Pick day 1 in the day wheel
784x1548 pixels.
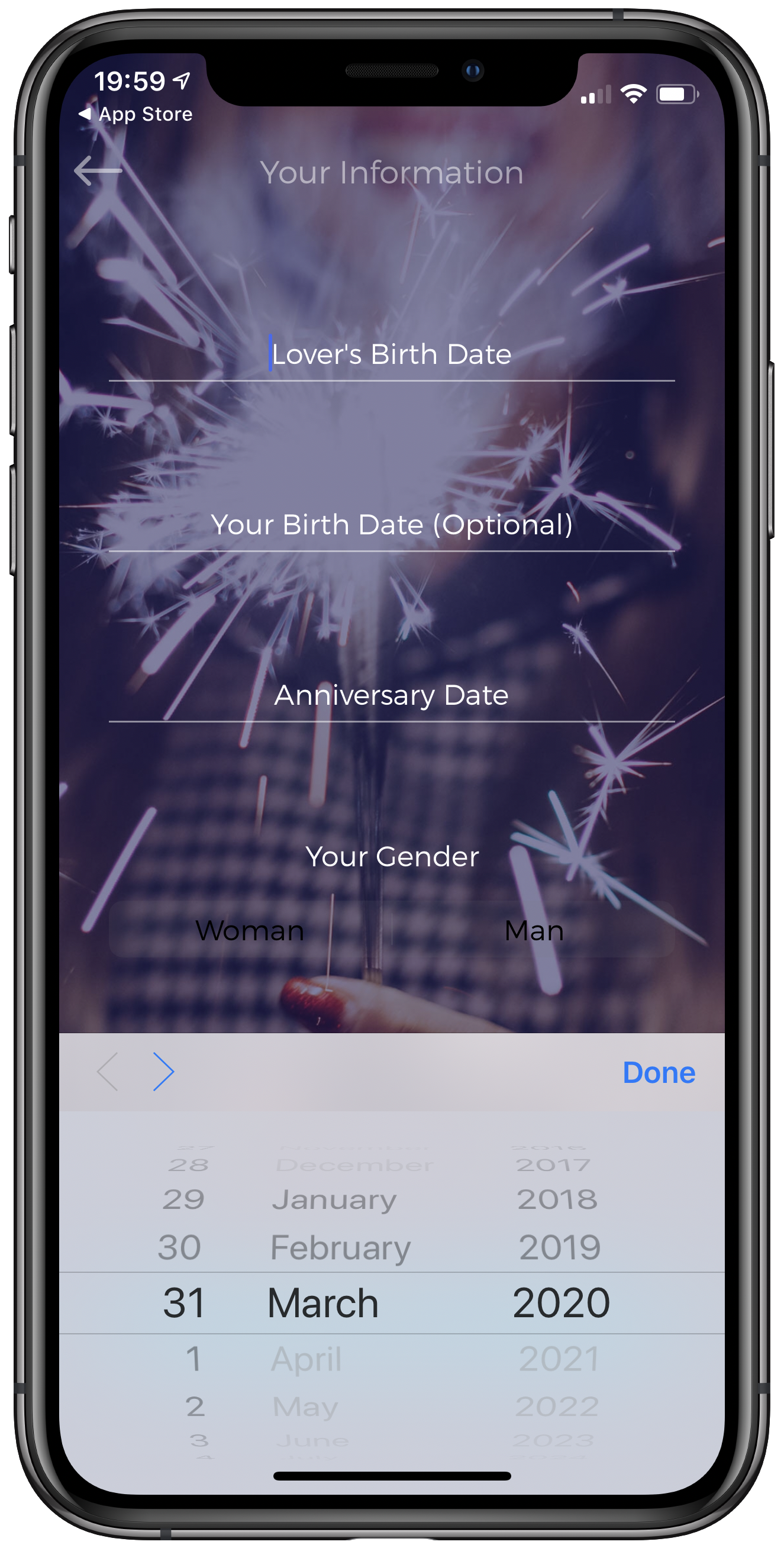[193, 1359]
